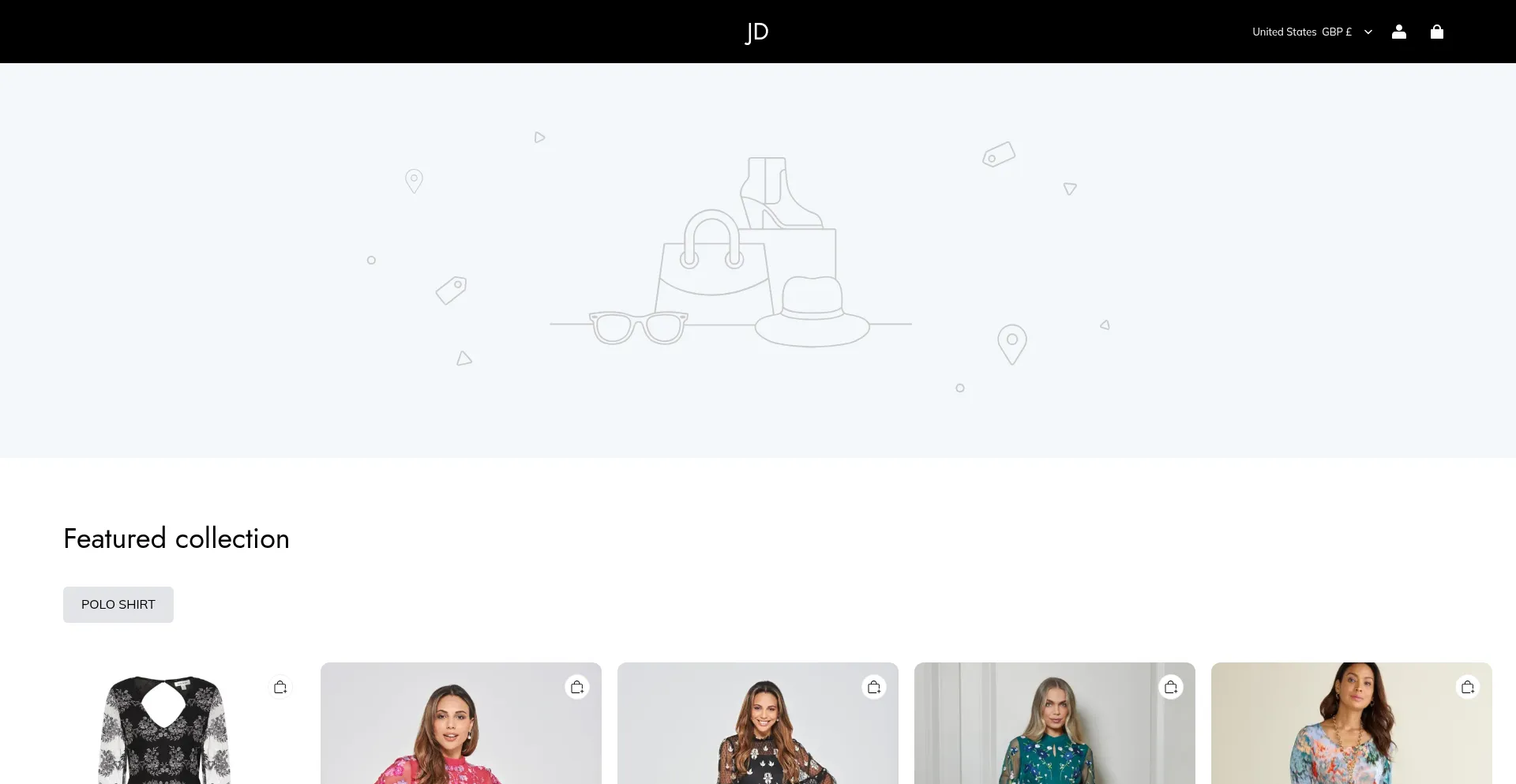Open the account profile icon
1516x784 pixels.
click(x=1398, y=32)
